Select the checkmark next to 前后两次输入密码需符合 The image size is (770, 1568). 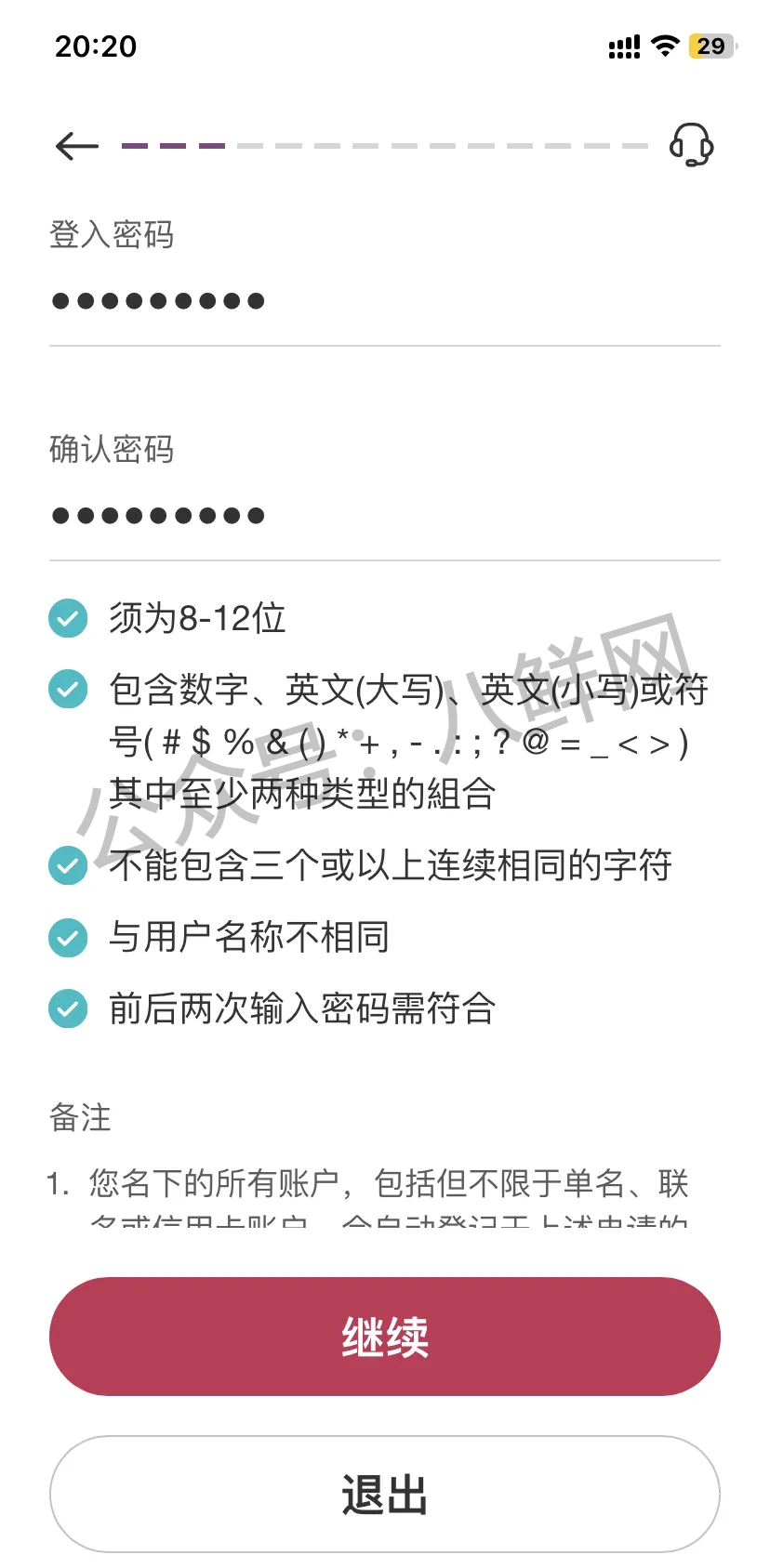coord(67,1008)
